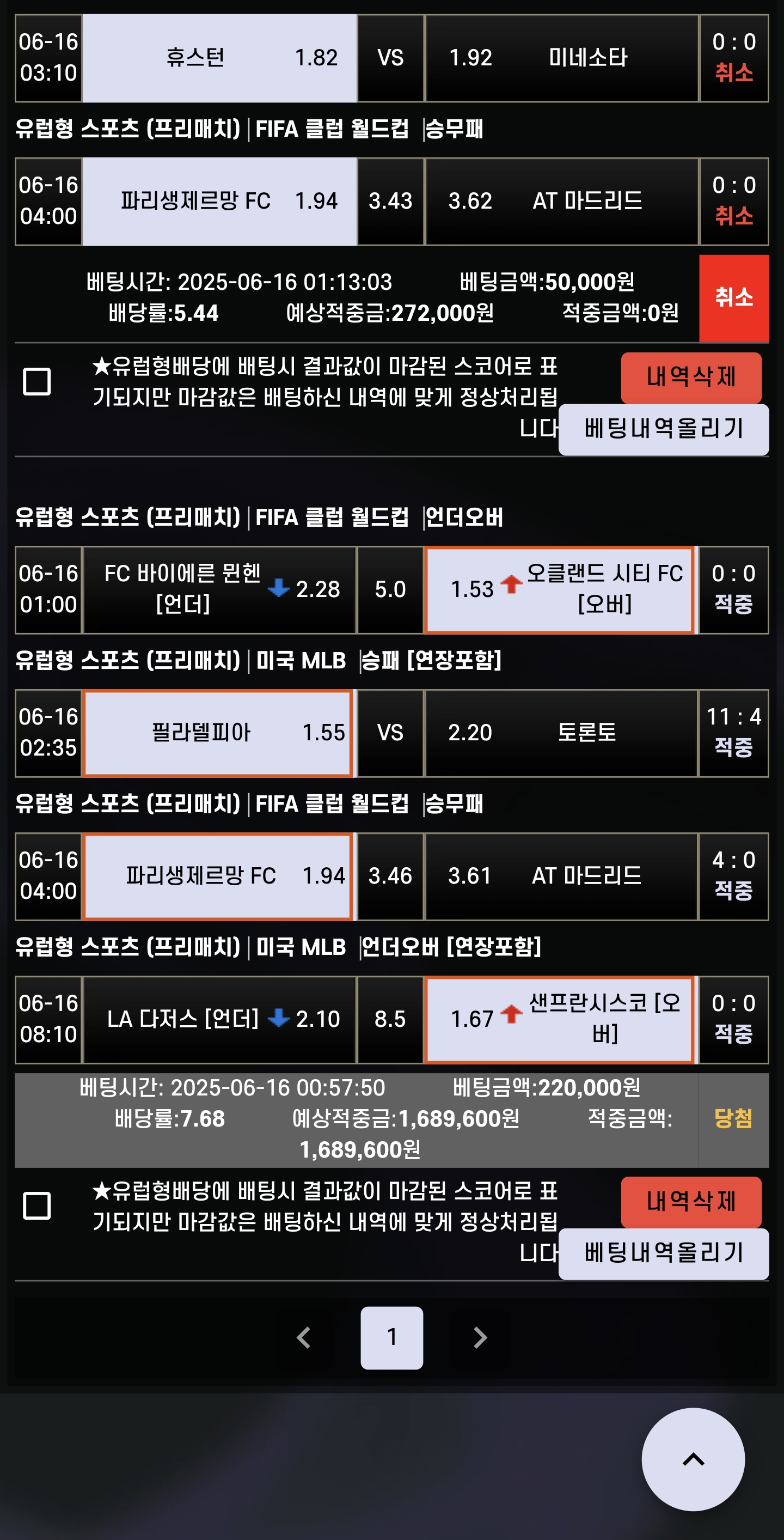Tick the checkbox on the winning 220,000원 bet
This screenshot has width=784, height=1540.
36,1205
